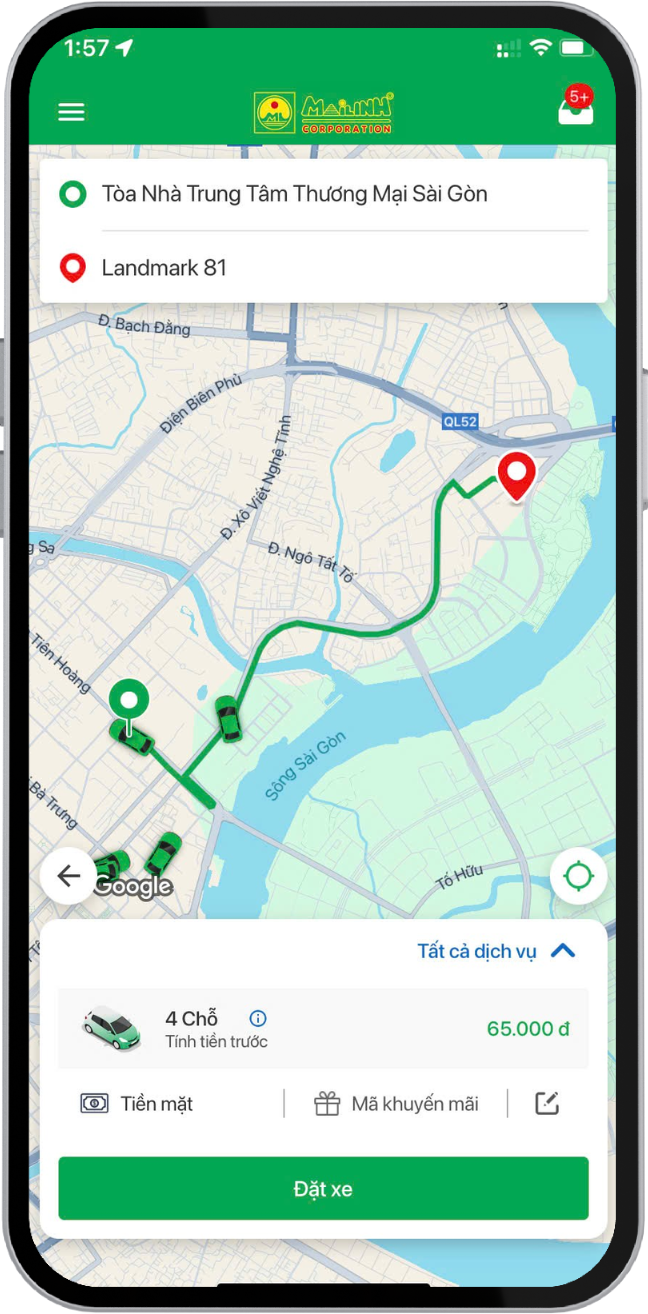Book the ride with Đặt xe
The image size is (648, 1314).
[323, 1189]
